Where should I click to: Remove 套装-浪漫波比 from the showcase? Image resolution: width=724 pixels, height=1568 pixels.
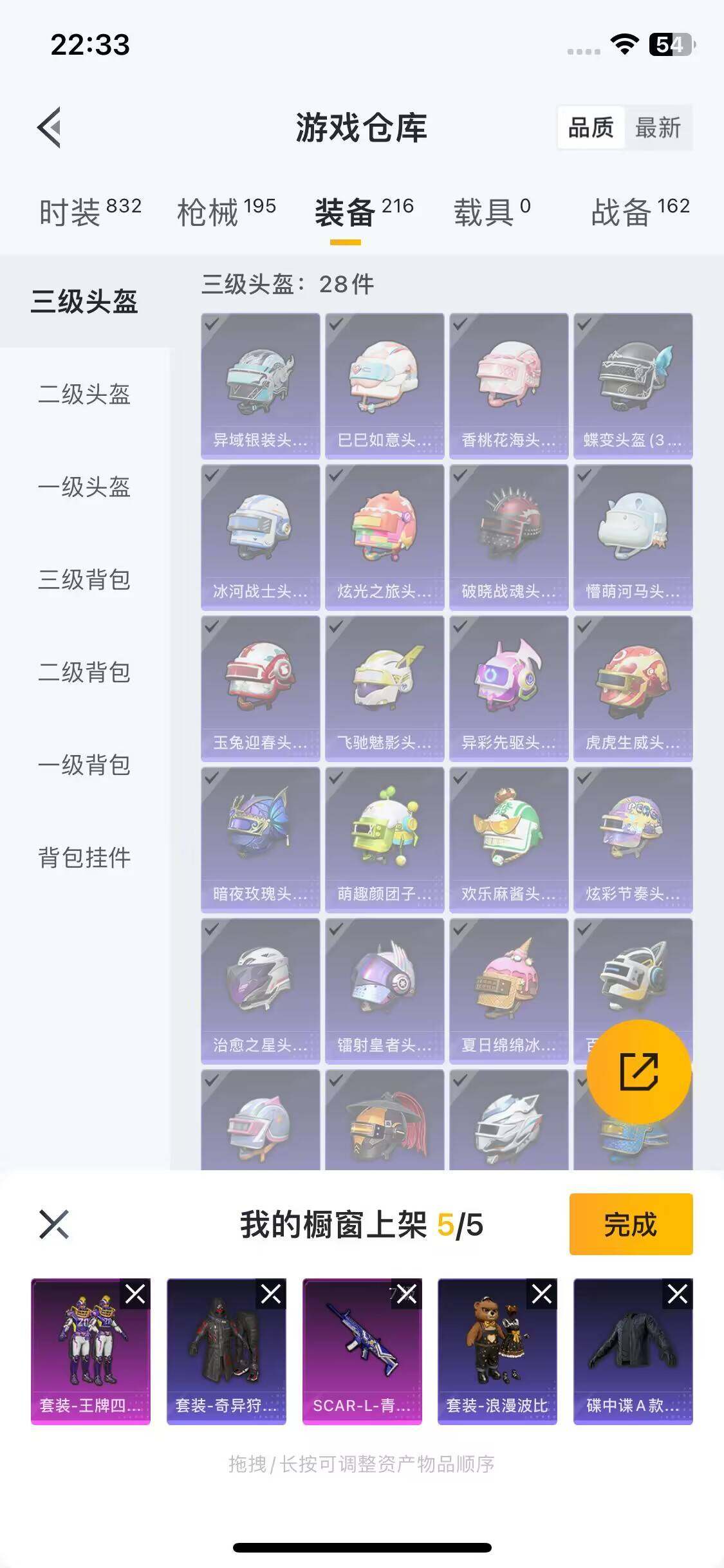click(x=542, y=1294)
